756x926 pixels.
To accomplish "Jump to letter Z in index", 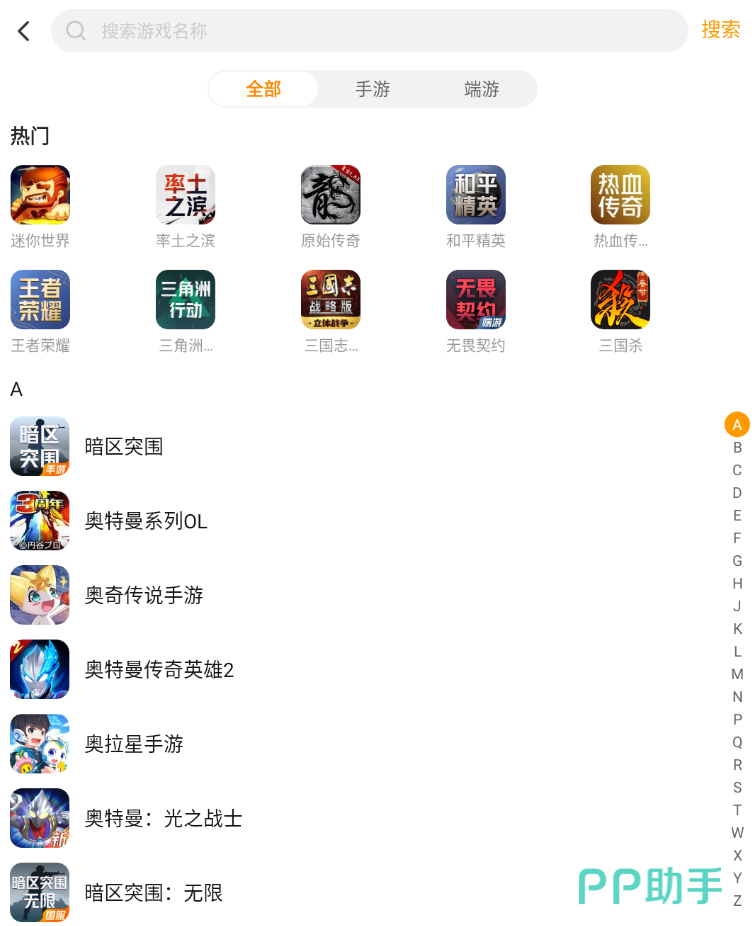I will coord(737,900).
